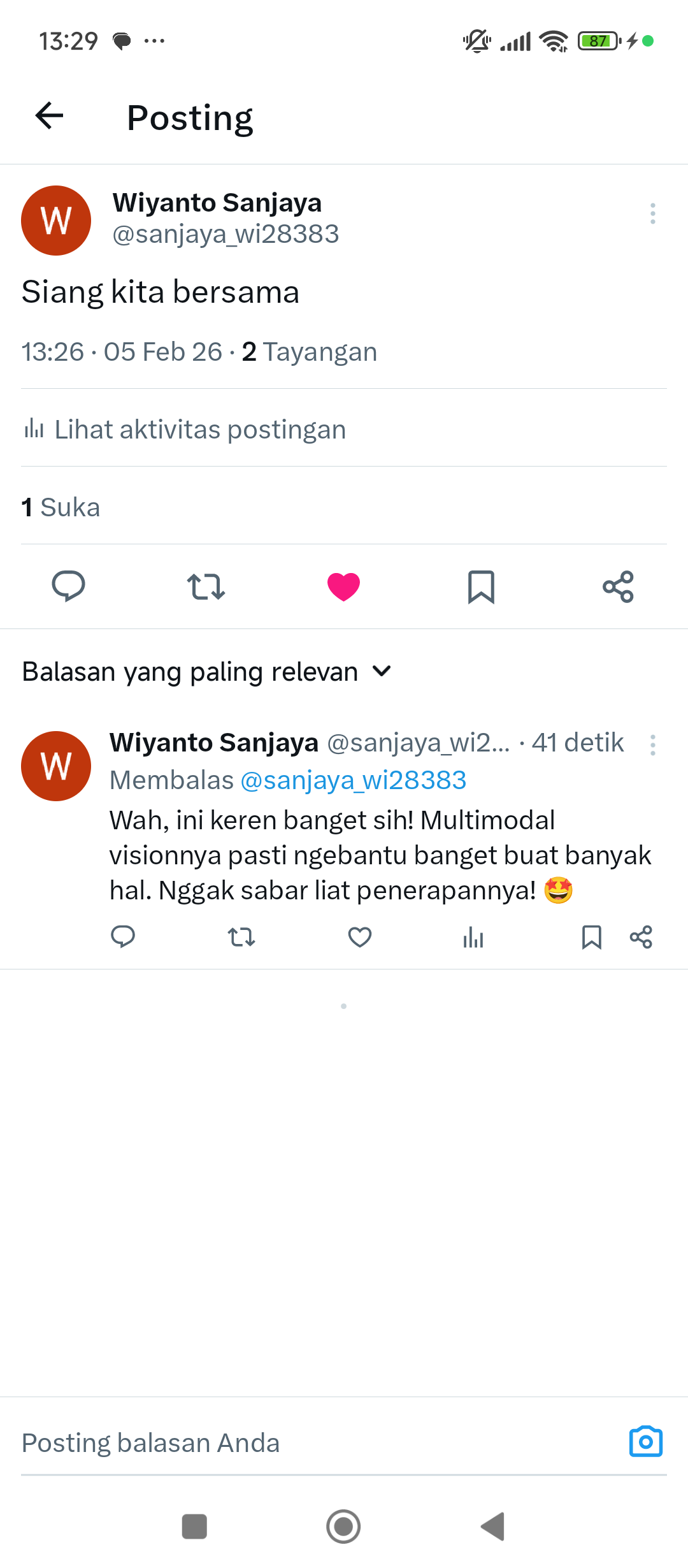Repost the main post
688x1568 pixels.
(206, 586)
